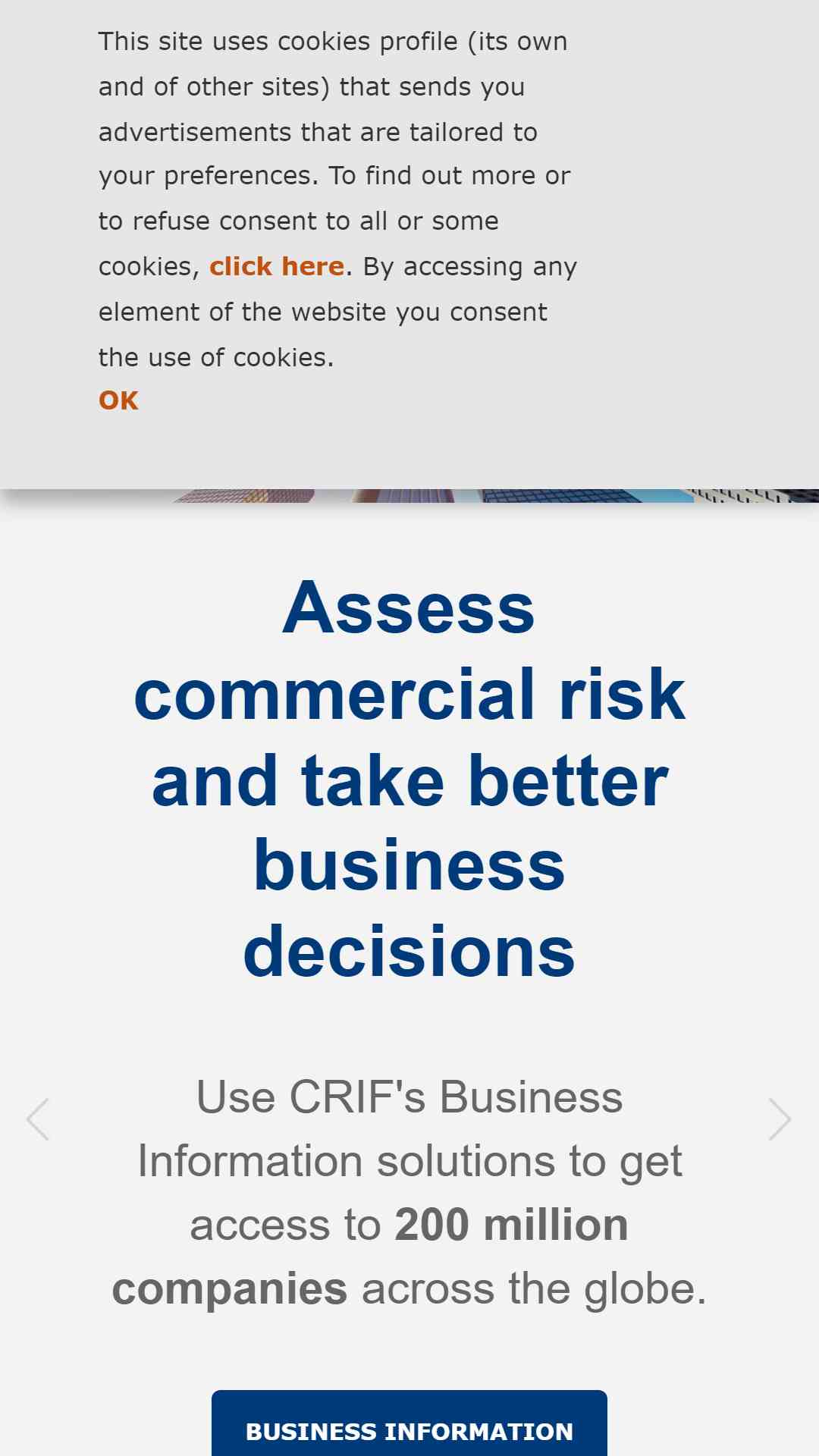
Task: Advance to the next carousel slide
Action: pos(780,1119)
